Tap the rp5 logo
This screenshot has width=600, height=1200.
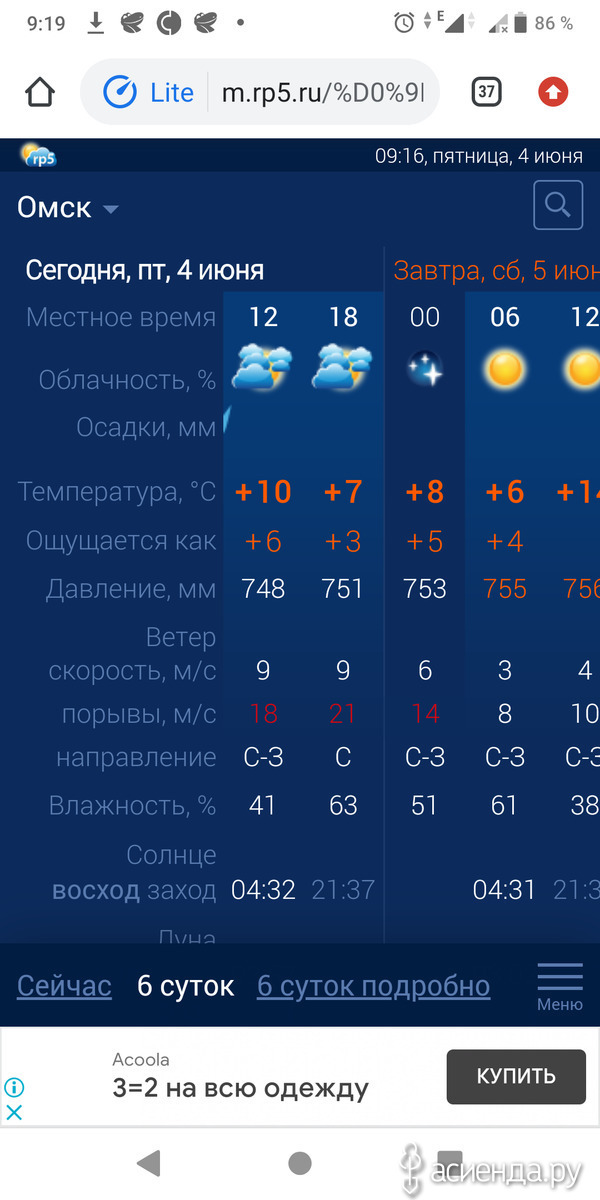click(x=39, y=155)
